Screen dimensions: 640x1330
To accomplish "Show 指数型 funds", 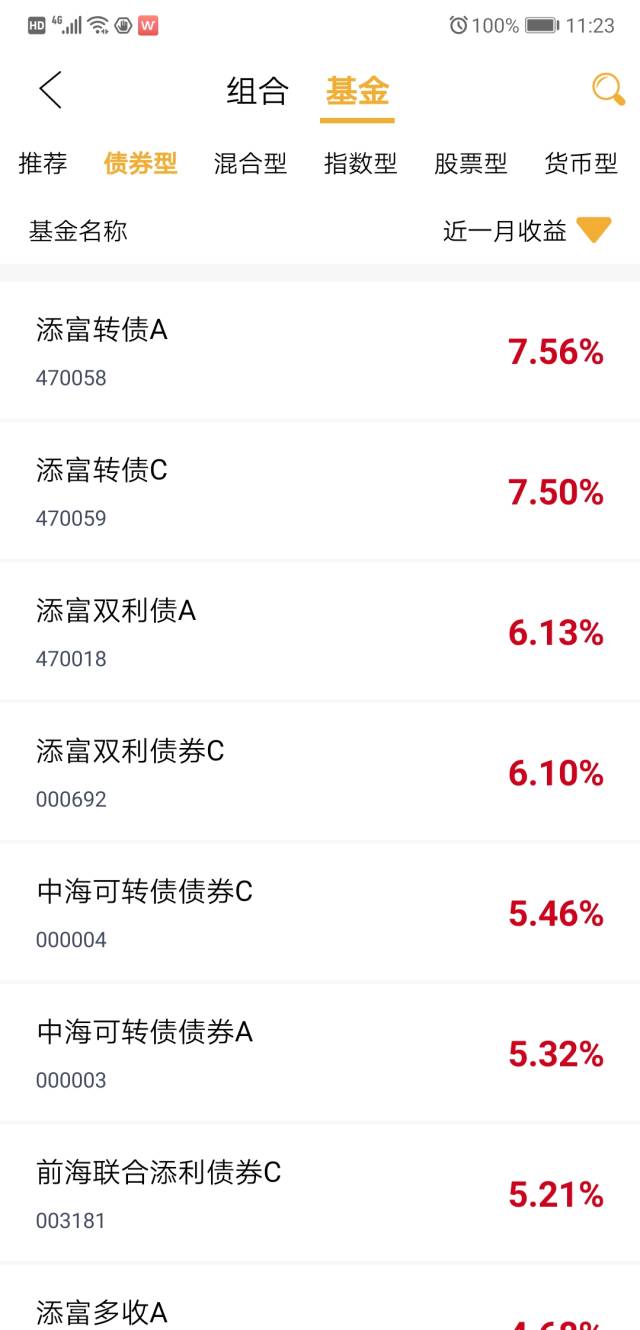I will pos(360,164).
